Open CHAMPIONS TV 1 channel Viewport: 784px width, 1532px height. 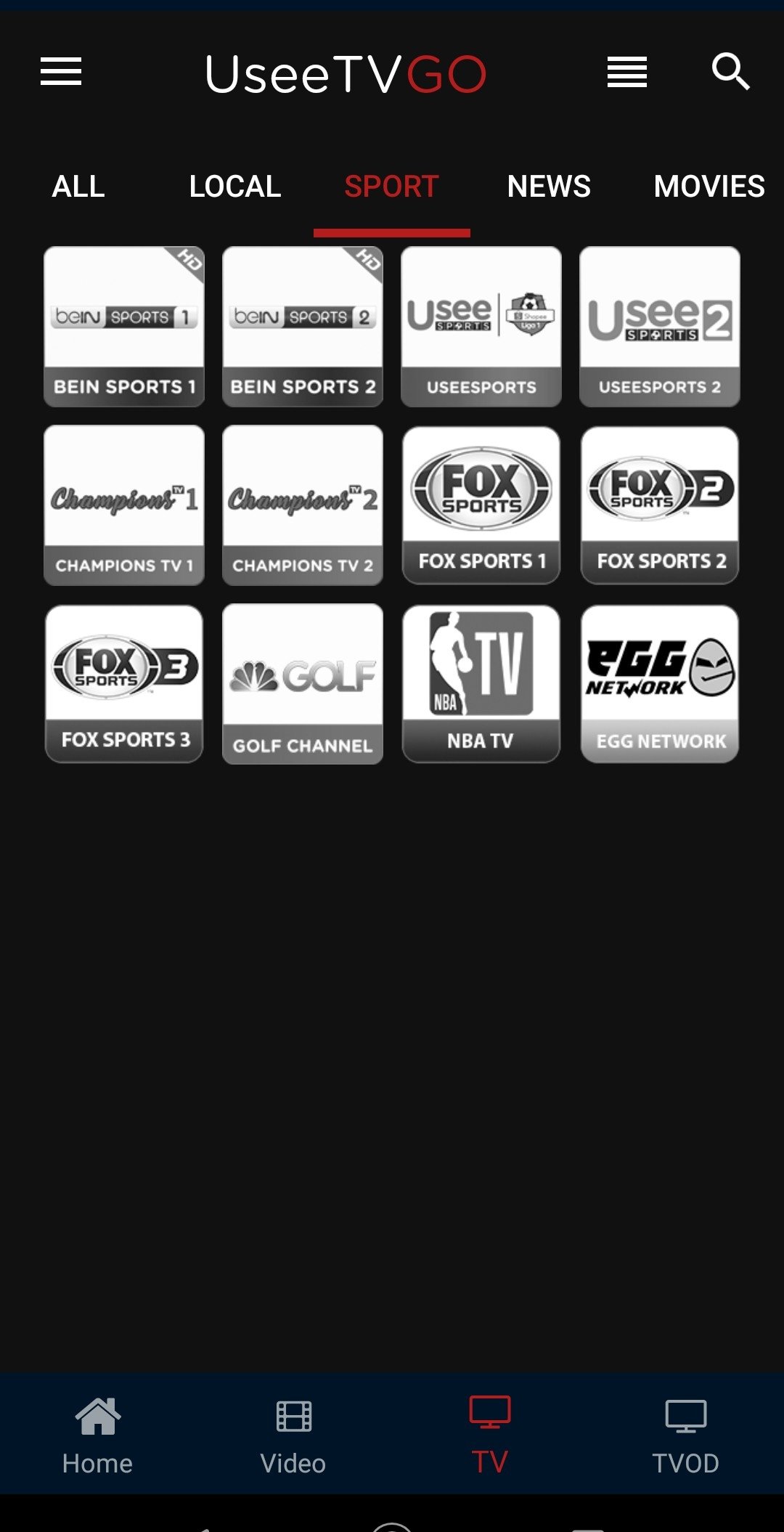[124, 505]
